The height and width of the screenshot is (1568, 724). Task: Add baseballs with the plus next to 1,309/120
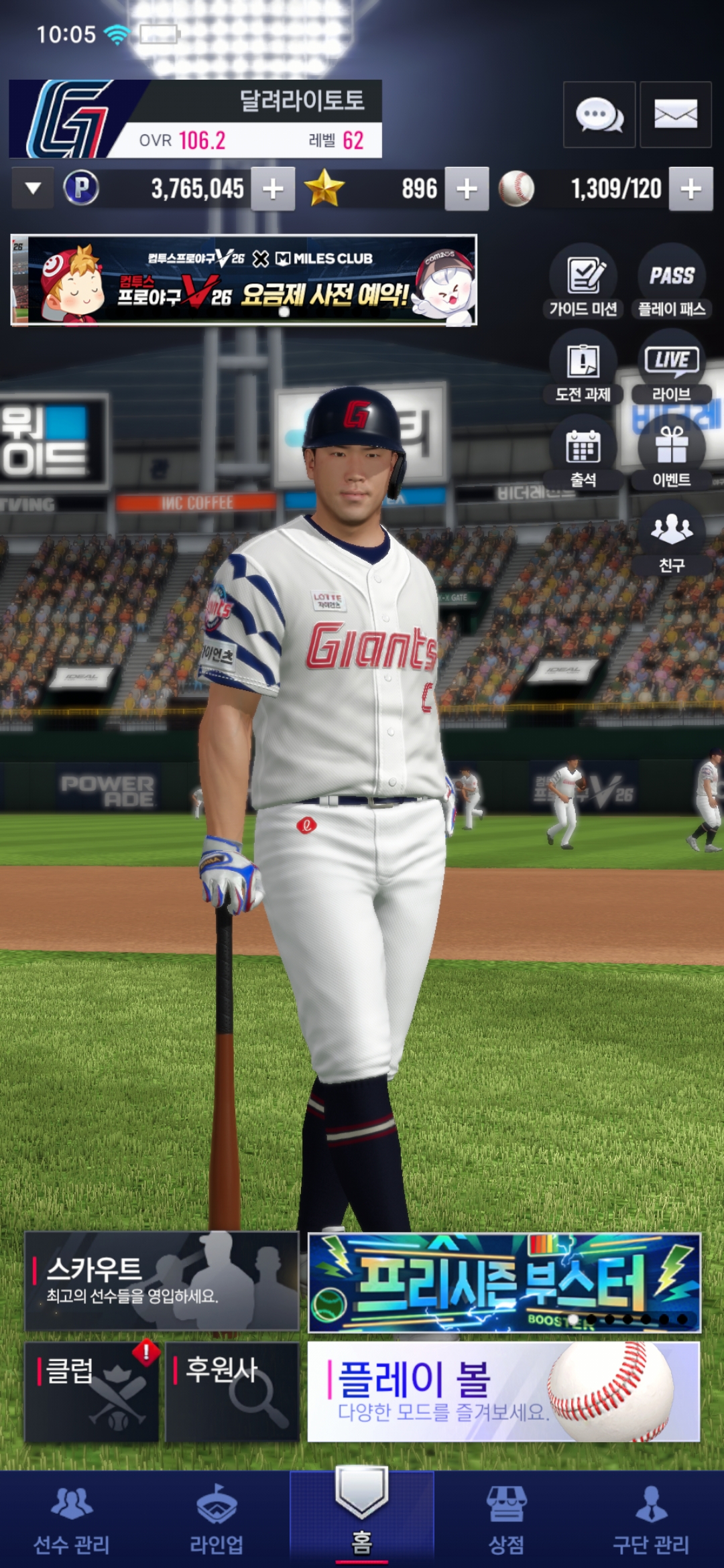point(691,189)
